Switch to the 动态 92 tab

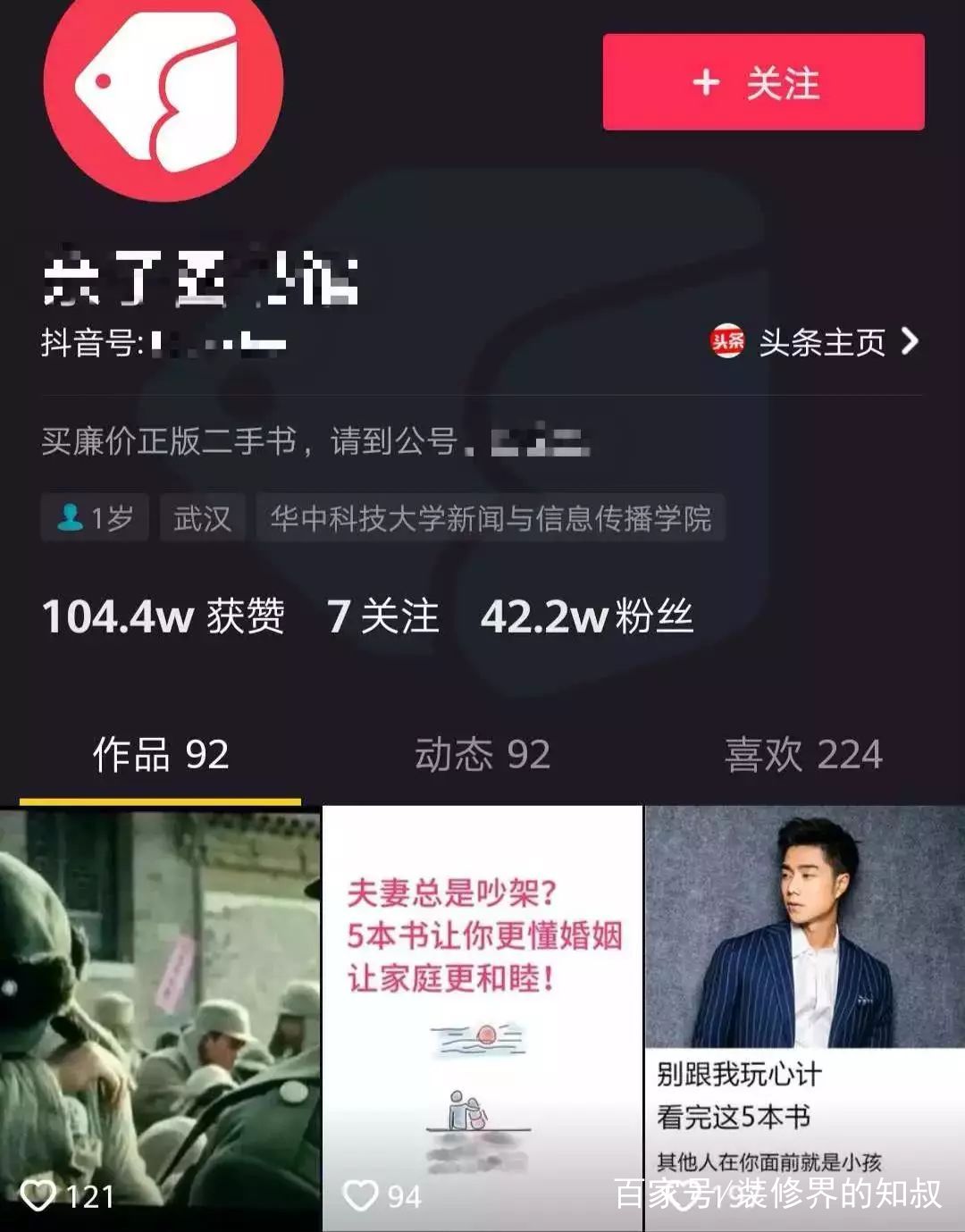coord(482,755)
